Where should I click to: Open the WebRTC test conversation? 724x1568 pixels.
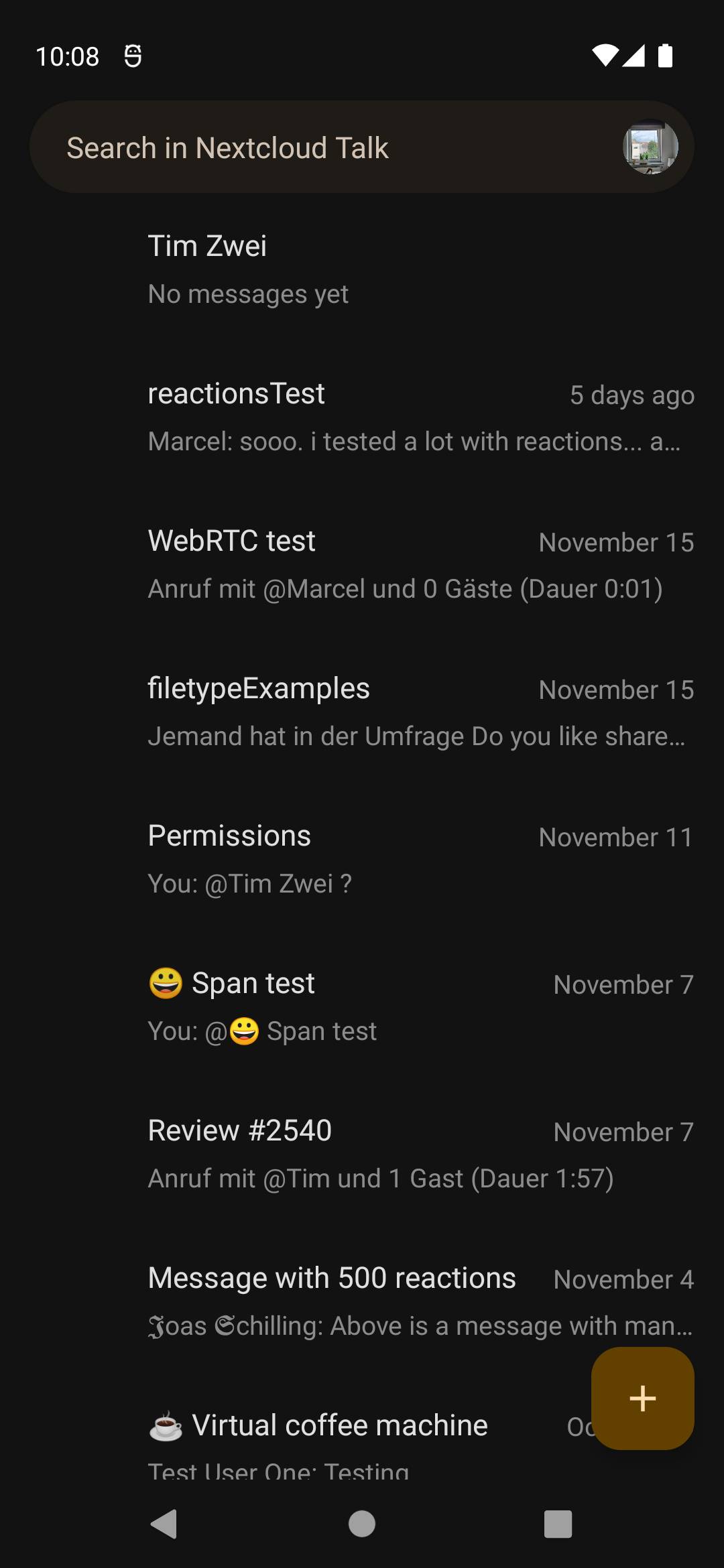click(x=362, y=564)
